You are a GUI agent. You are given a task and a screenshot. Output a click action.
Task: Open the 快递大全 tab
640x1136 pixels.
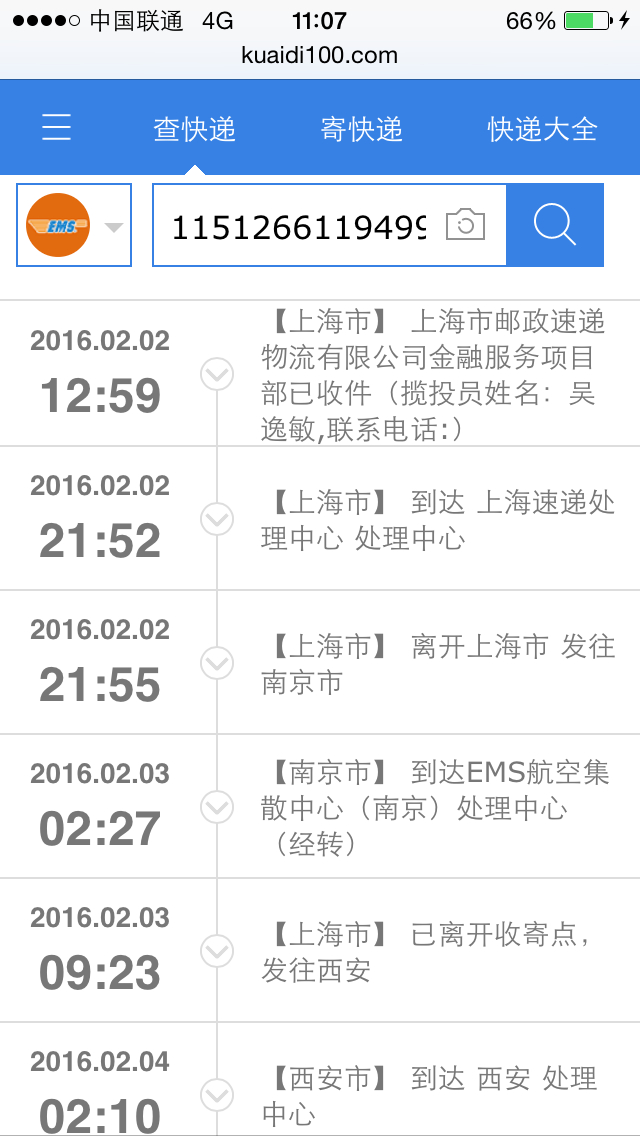click(x=542, y=129)
